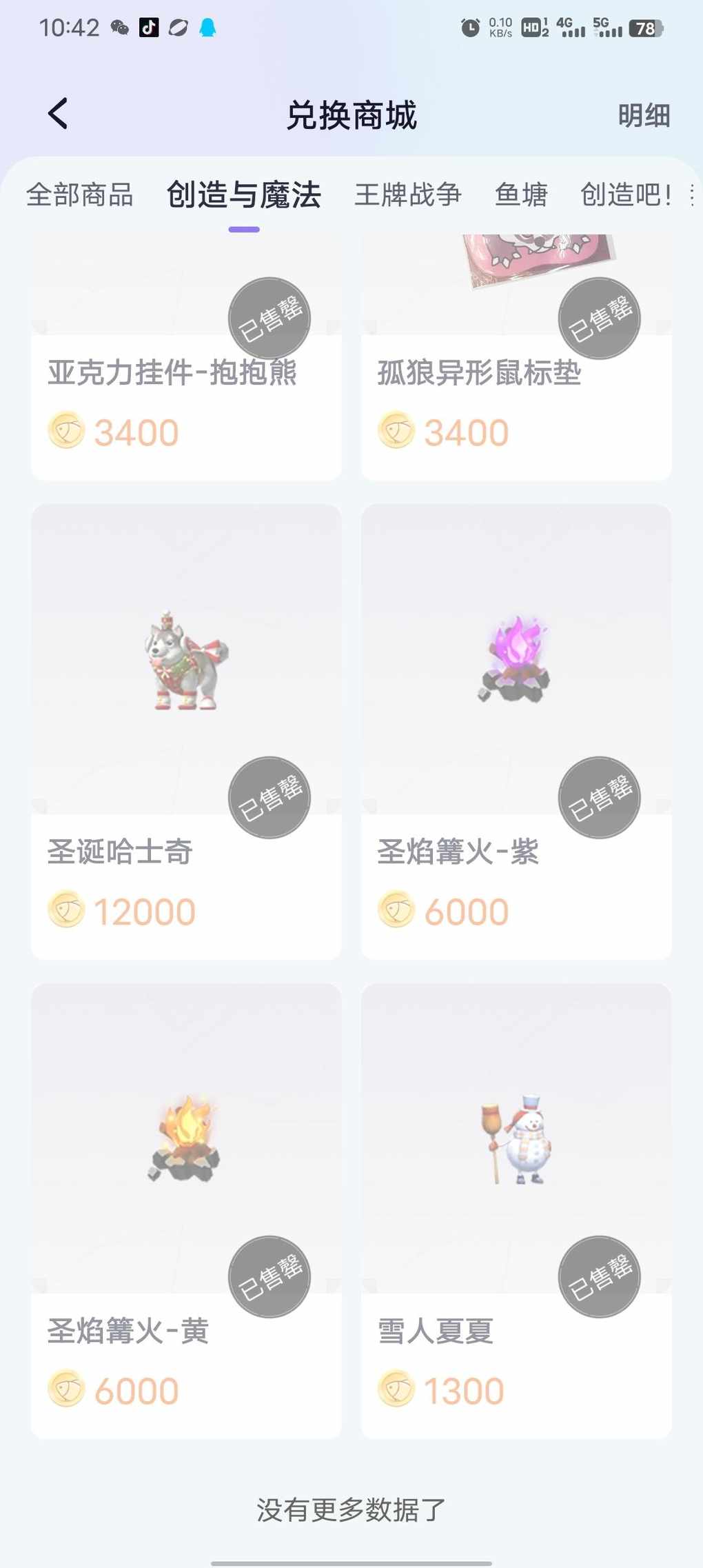The width and height of the screenshot is (703, 1568).
Task: Open 雪人夏夏 product card
Action: tap(516, 1210)
